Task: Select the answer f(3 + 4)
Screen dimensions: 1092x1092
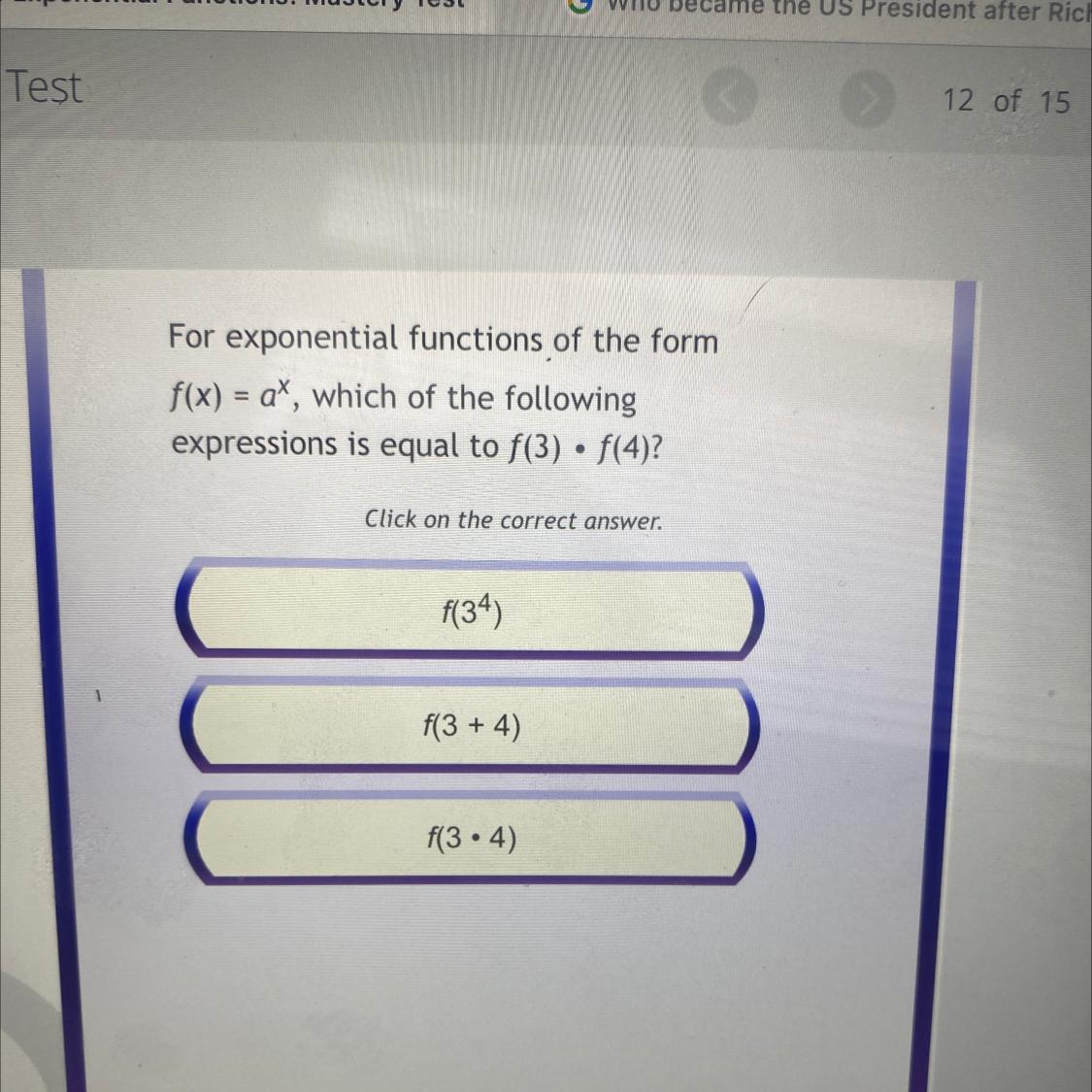Action: [x=472, y=726]
